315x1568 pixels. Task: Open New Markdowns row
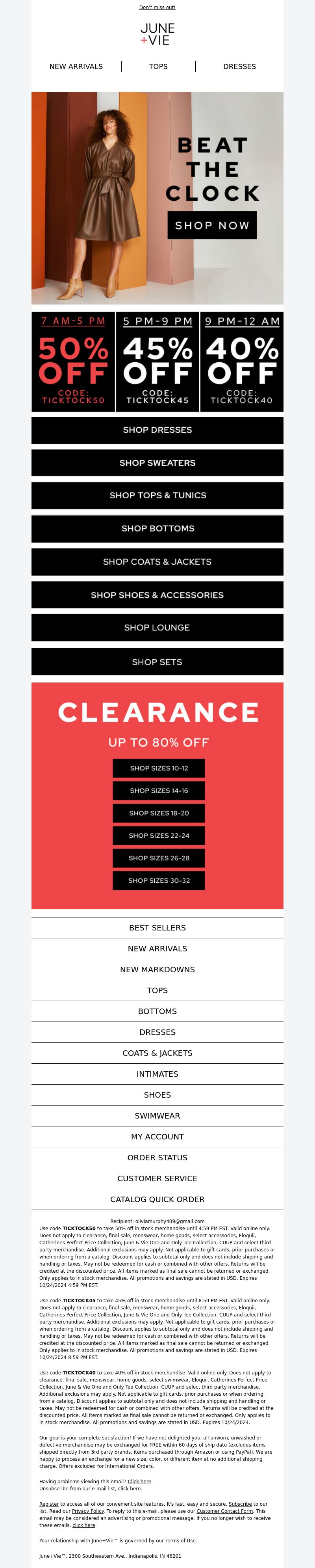tap(157, 970)
